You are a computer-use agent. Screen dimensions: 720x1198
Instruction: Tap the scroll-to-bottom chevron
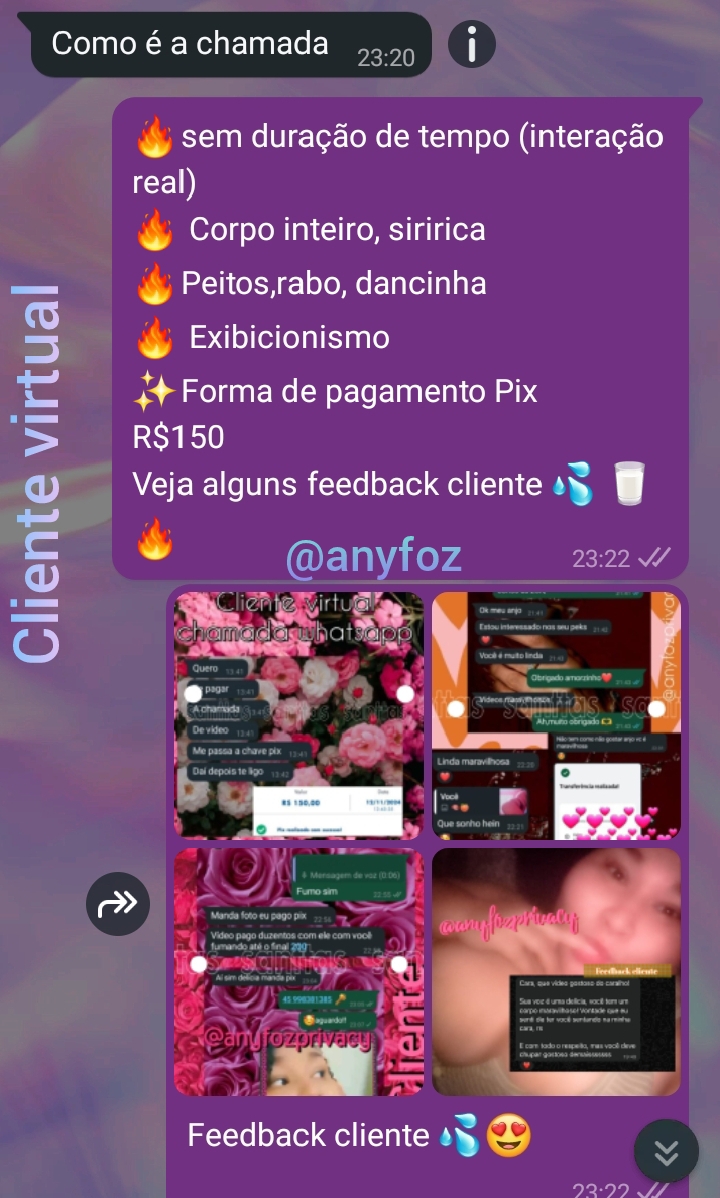coord(665,1151)
